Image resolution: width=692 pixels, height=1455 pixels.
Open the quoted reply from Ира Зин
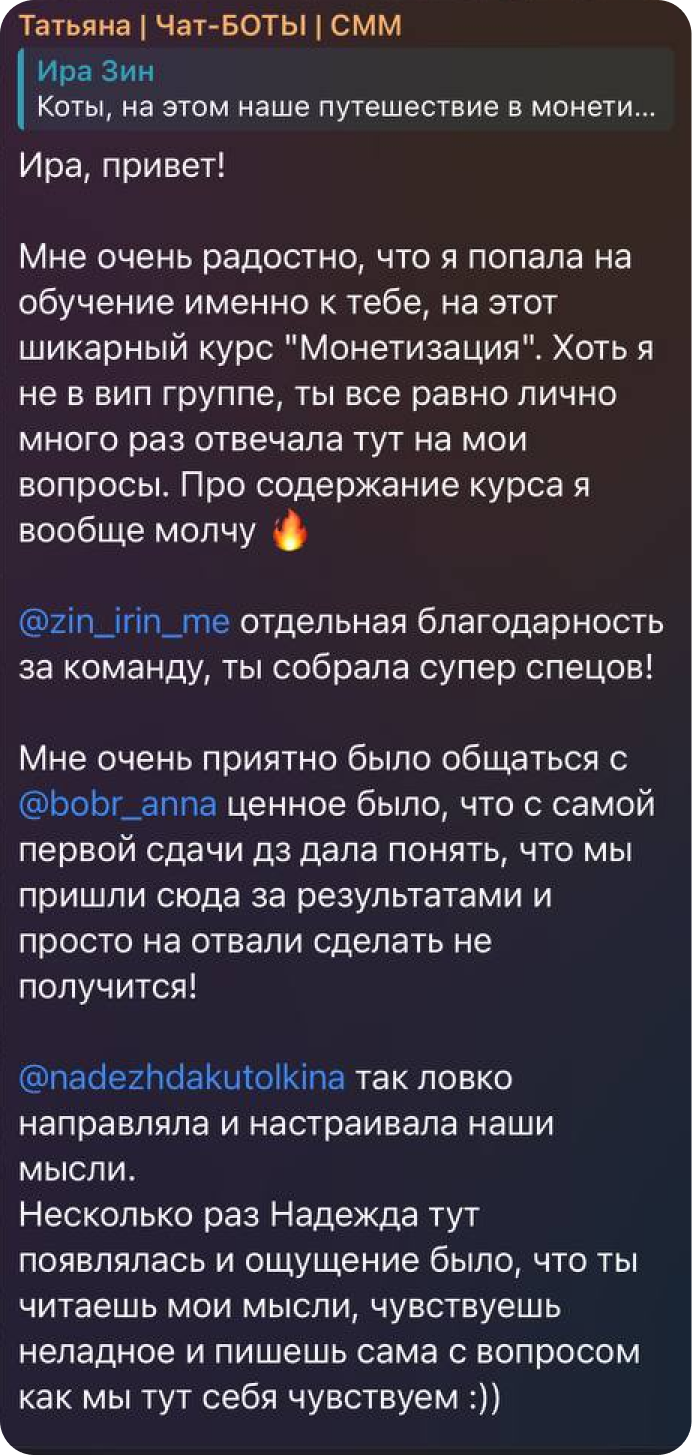point(345,89)
